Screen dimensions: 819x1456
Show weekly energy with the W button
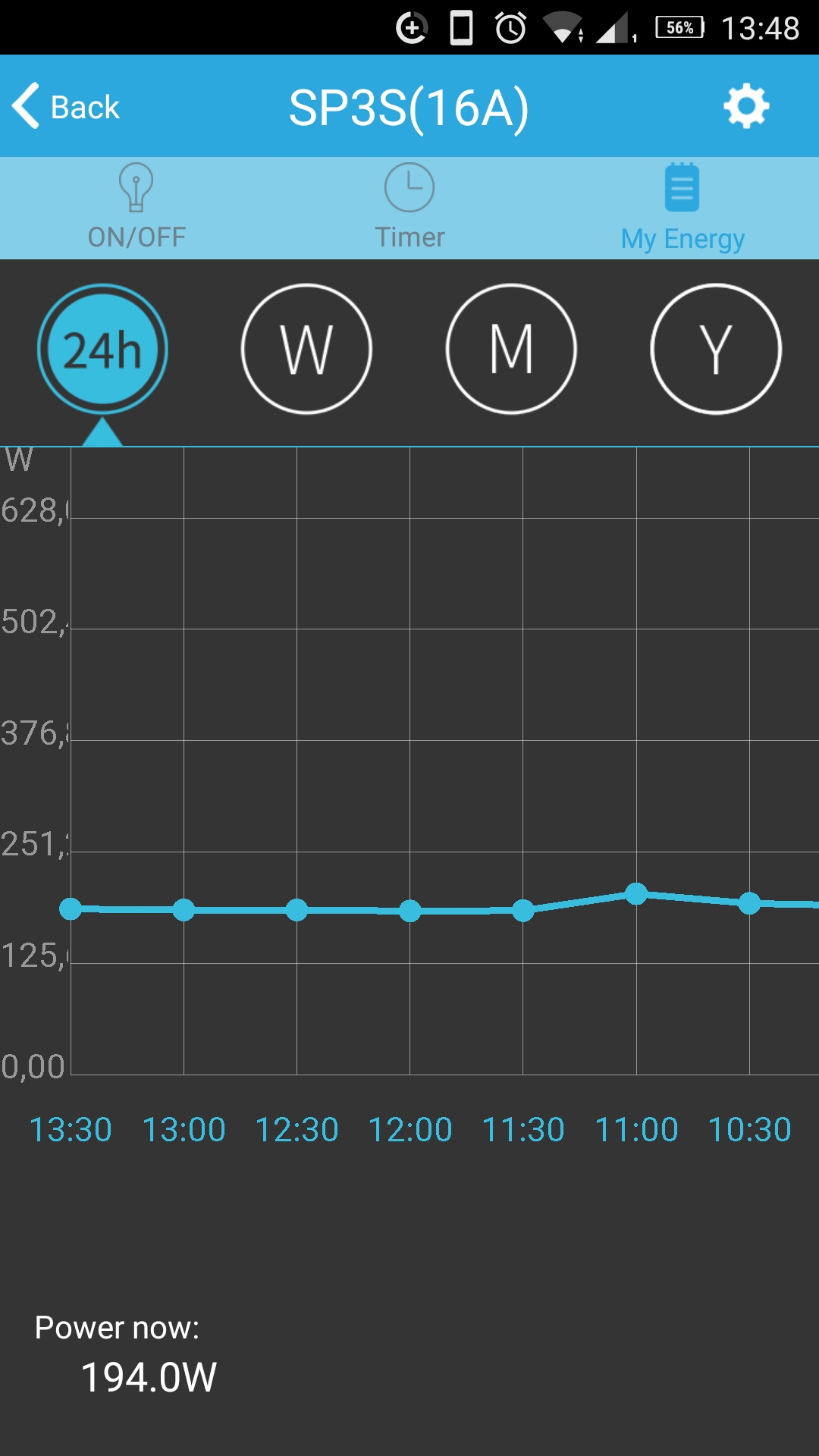click(x=306, y=349)
